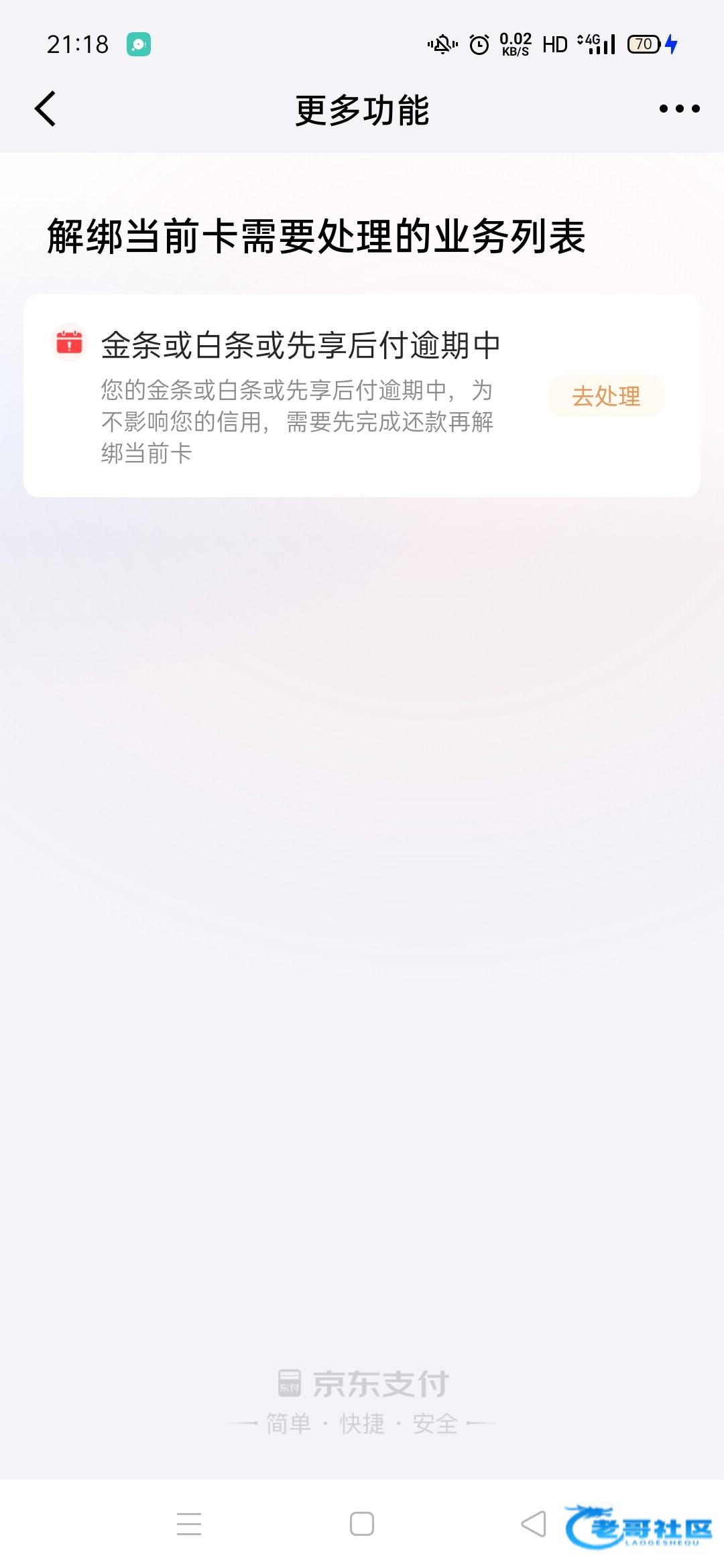Viewport: 724px width, 1568px height.
Task: Open the recent apps menu
Action: 189,1524
